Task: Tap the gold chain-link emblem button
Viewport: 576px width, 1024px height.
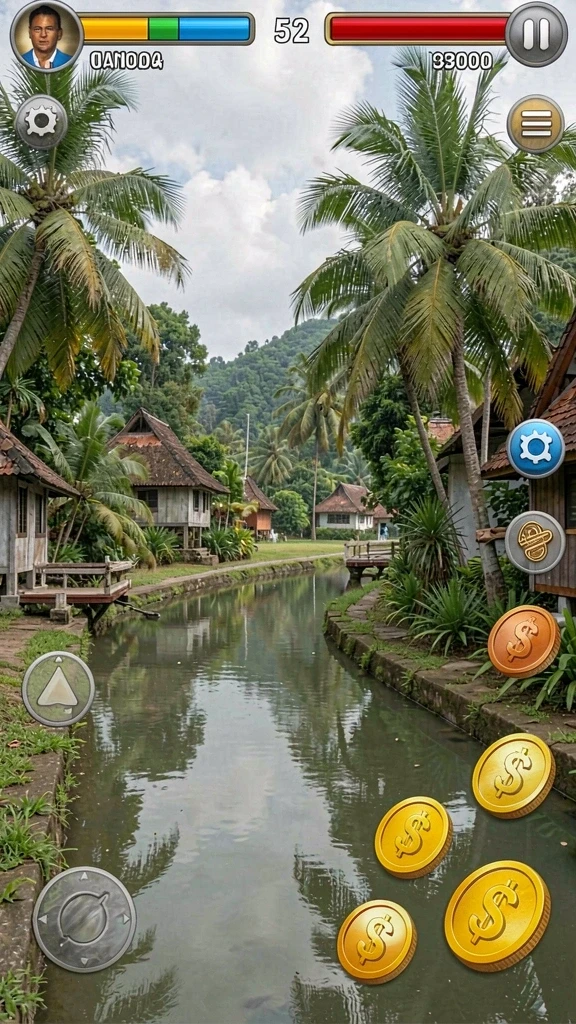Action: pyautogui.click(x=535, y=541)
